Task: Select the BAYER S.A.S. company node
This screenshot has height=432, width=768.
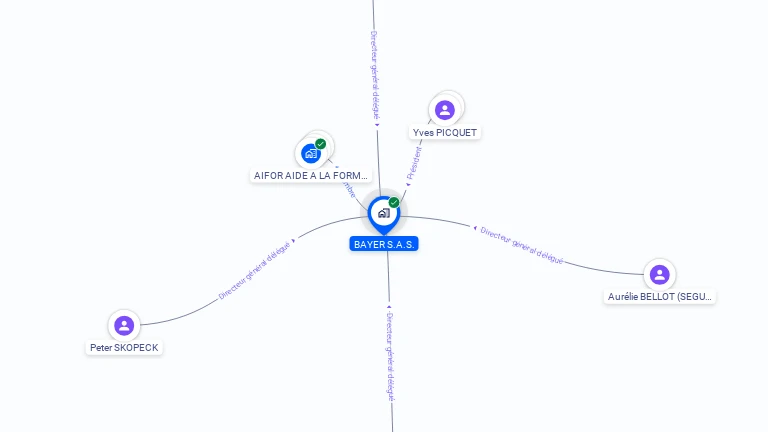Action: click(x=383, y=213)
